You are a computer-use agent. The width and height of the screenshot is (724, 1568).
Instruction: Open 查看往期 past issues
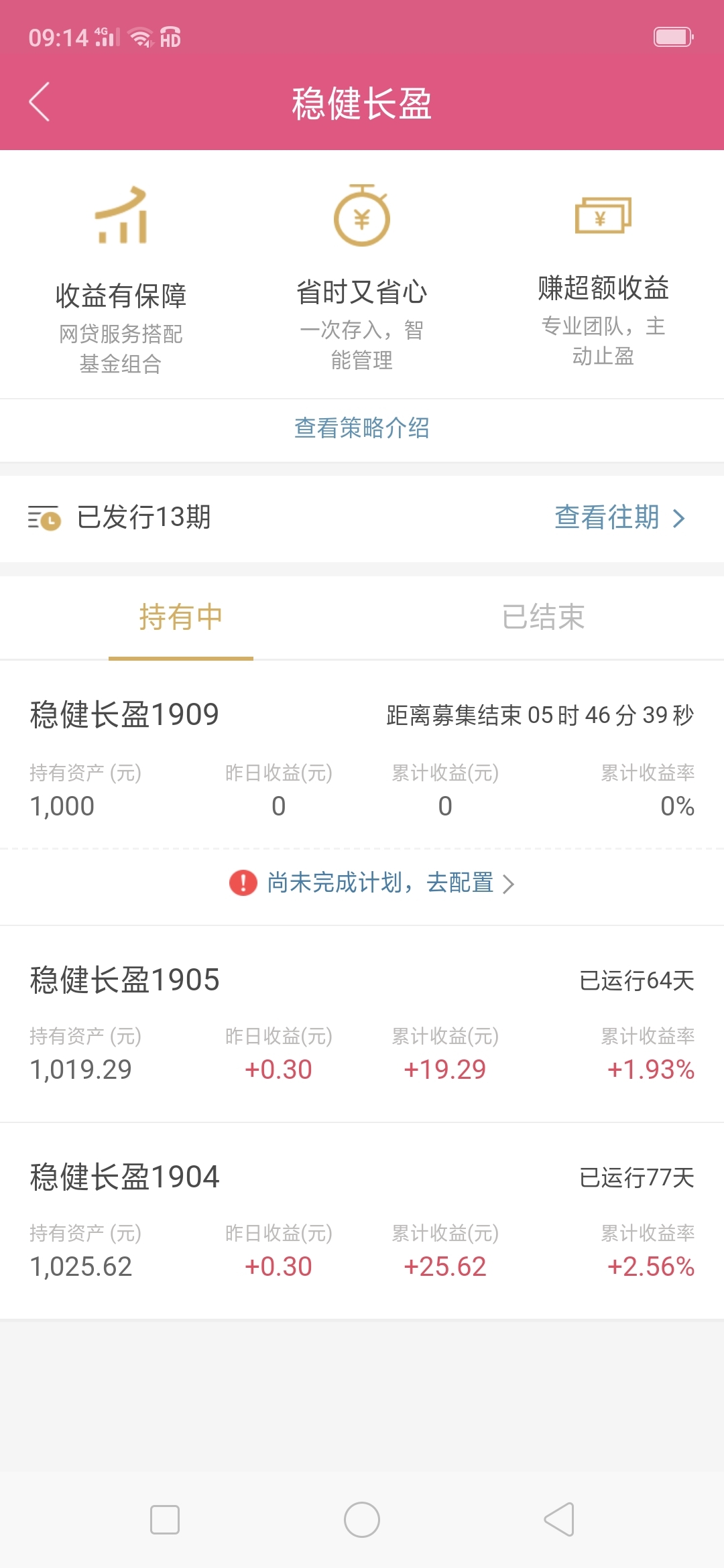619,517
